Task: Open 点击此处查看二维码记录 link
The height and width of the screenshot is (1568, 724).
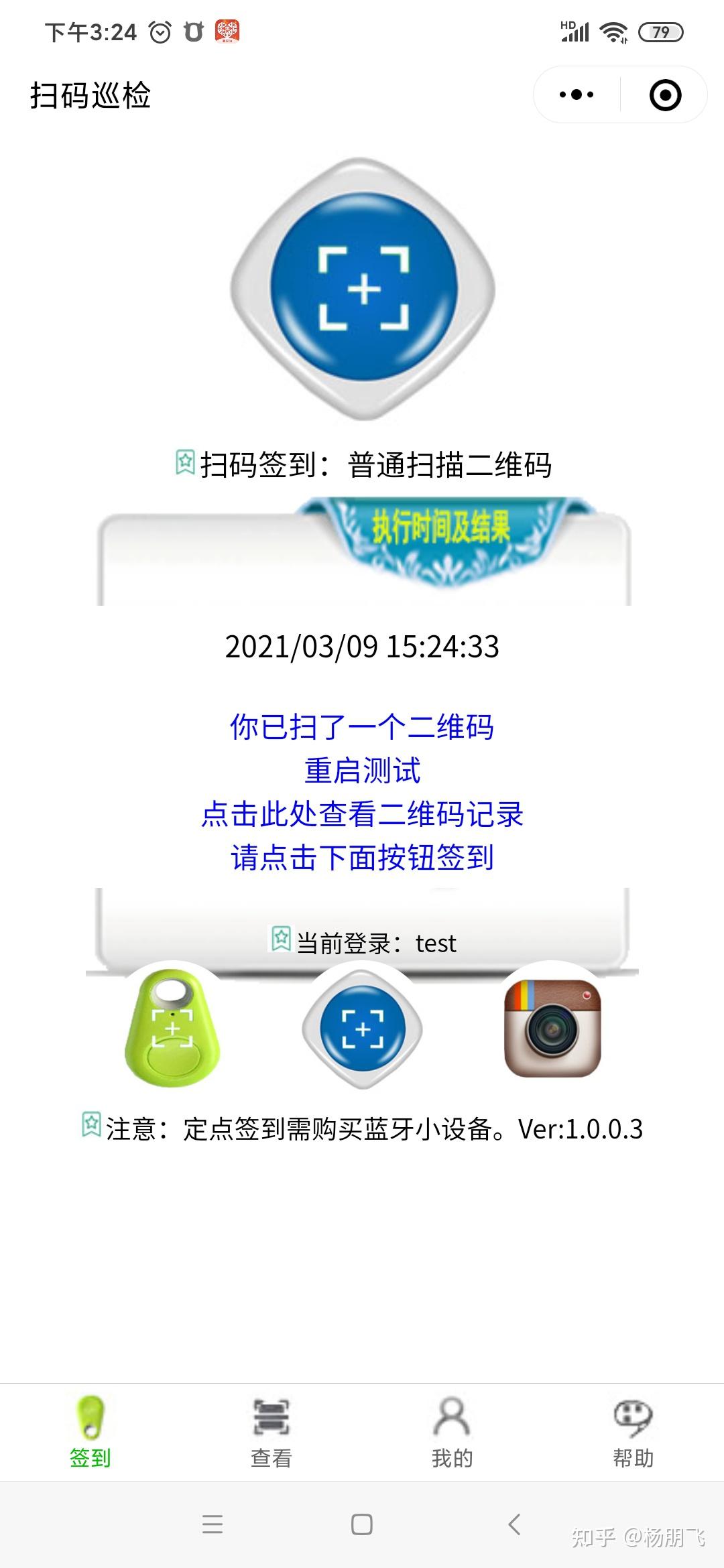Action: (362, 814)
